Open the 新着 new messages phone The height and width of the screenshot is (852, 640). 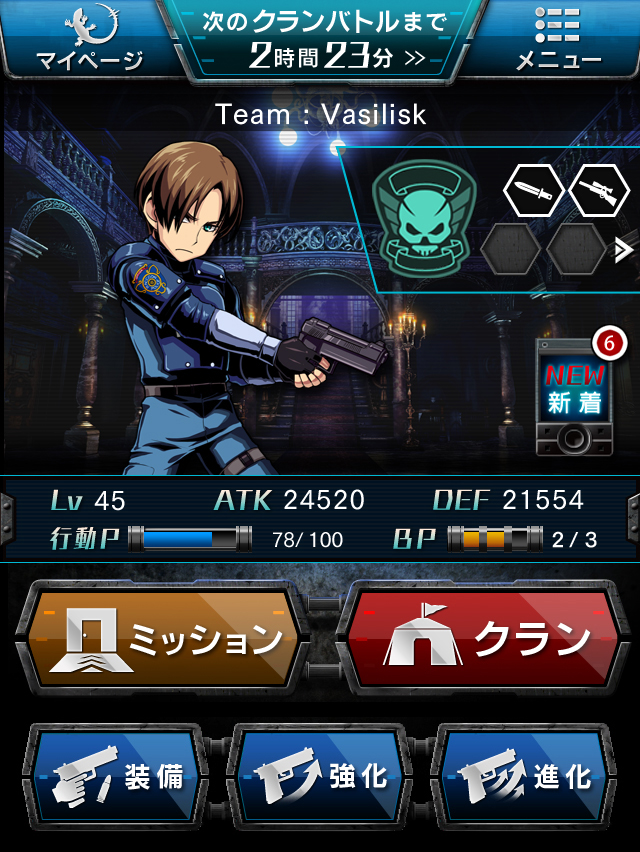pyautogui.click(x=575, y=395)
